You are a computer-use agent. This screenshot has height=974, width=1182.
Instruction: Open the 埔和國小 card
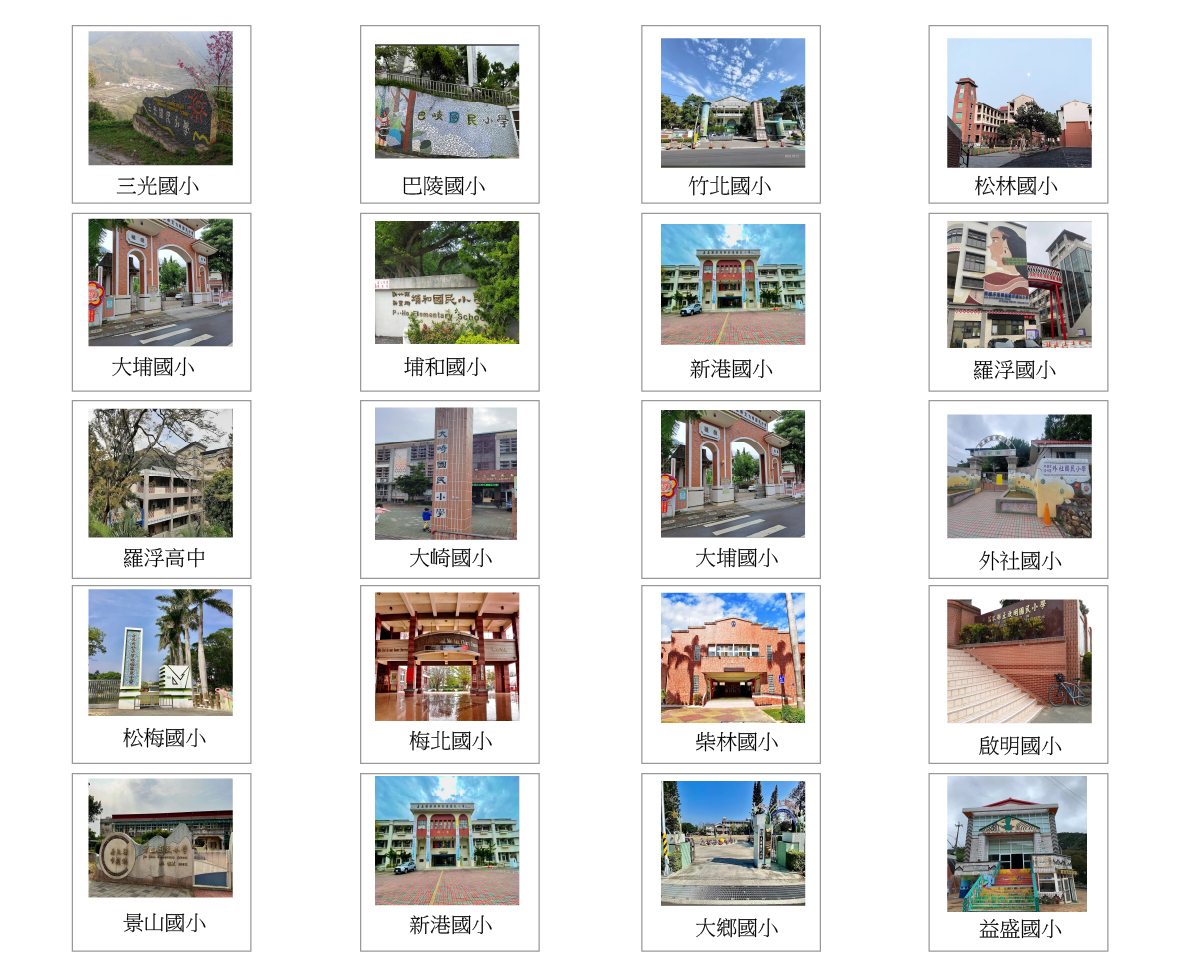coord(448,301)
